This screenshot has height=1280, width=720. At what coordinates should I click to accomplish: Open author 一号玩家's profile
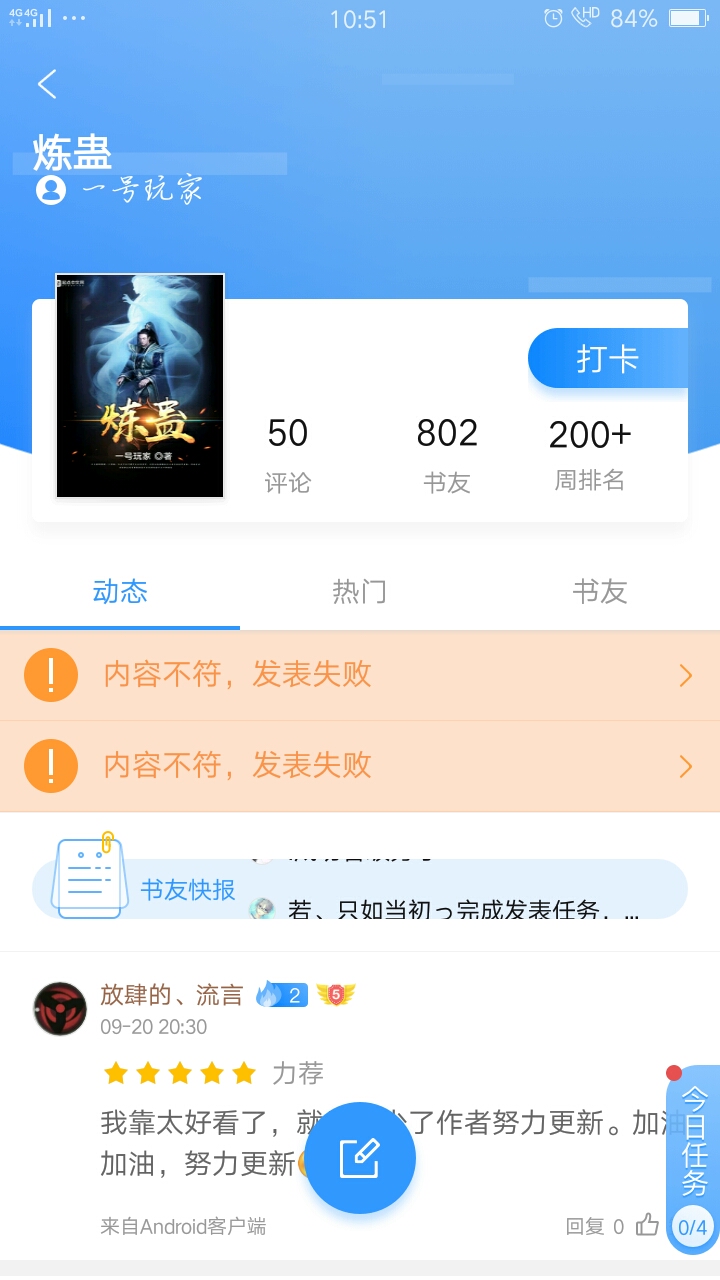[x=119, y=189]
